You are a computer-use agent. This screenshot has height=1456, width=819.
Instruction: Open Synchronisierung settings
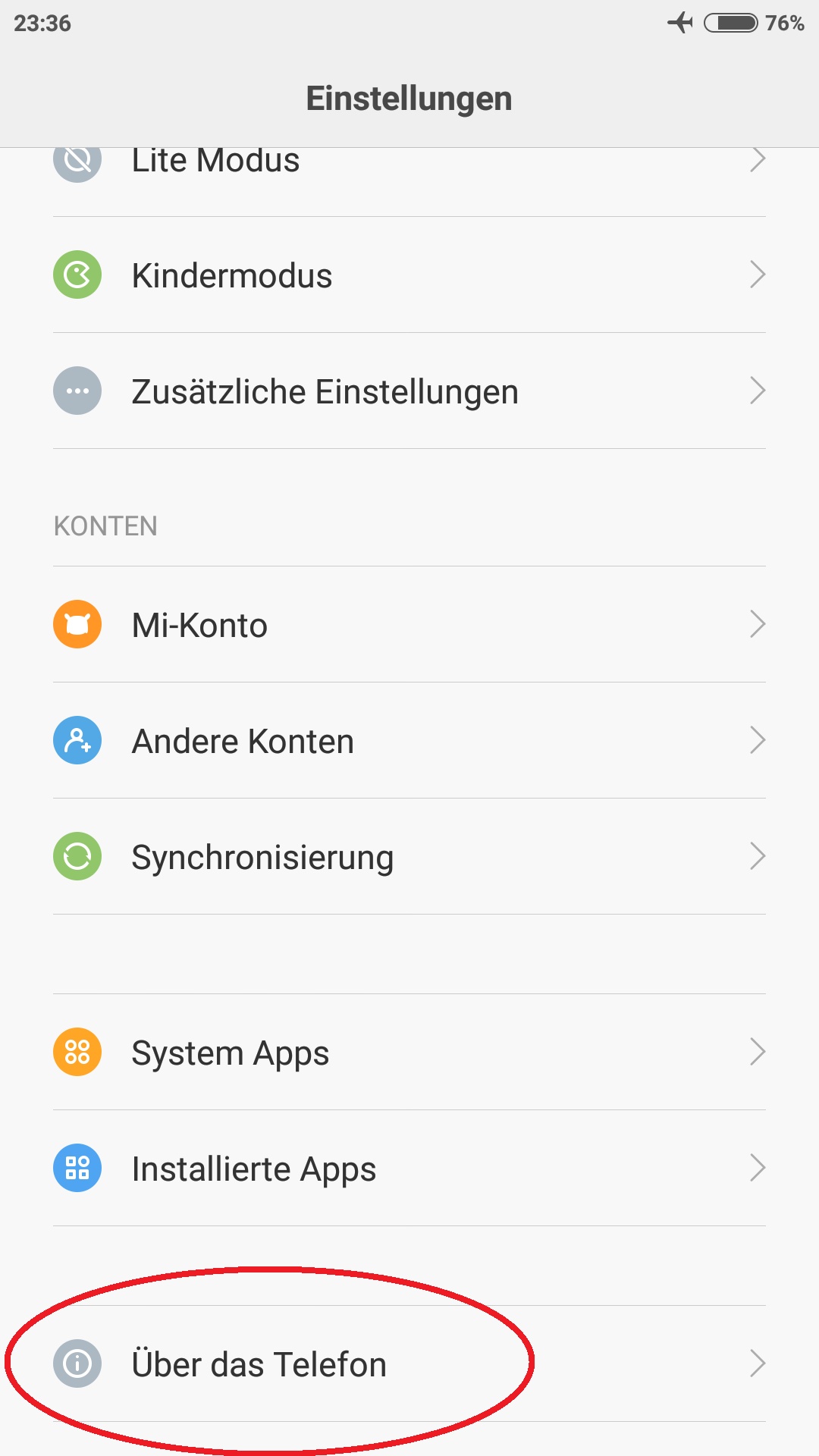(409, 856)
